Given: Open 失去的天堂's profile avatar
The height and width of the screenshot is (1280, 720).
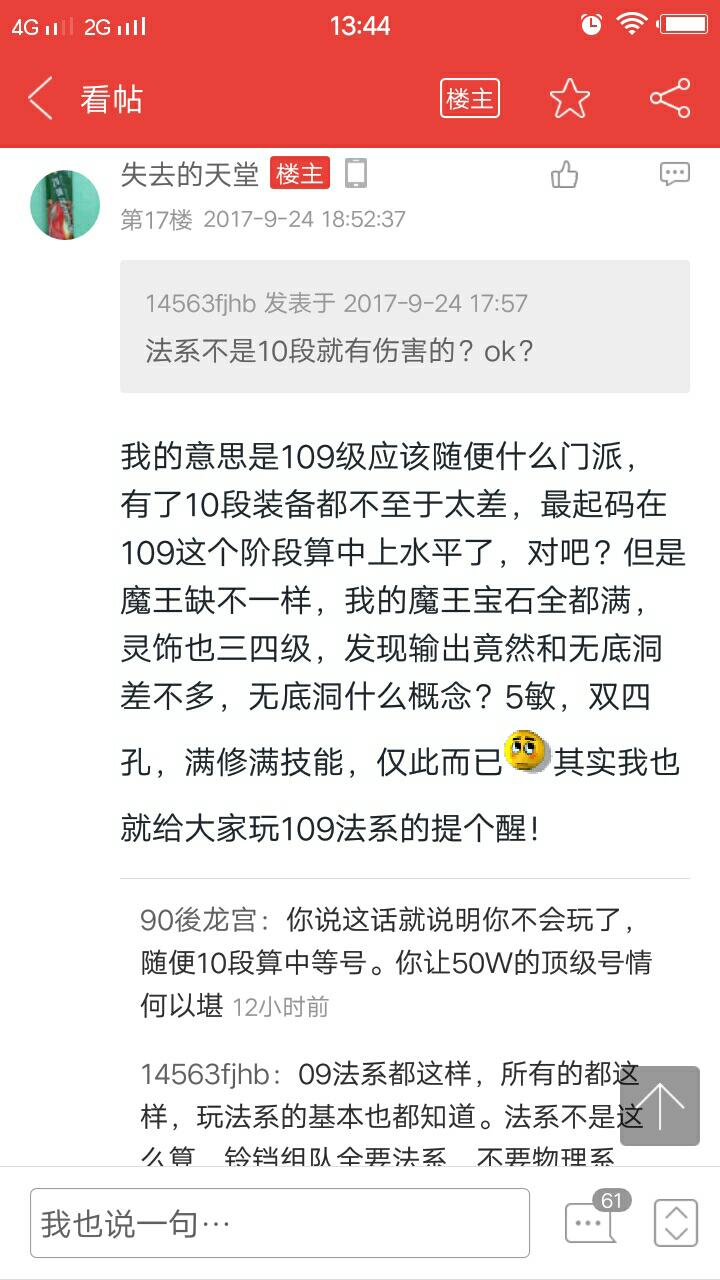Looking at the screenshot, I should click(x=65, y=205).
